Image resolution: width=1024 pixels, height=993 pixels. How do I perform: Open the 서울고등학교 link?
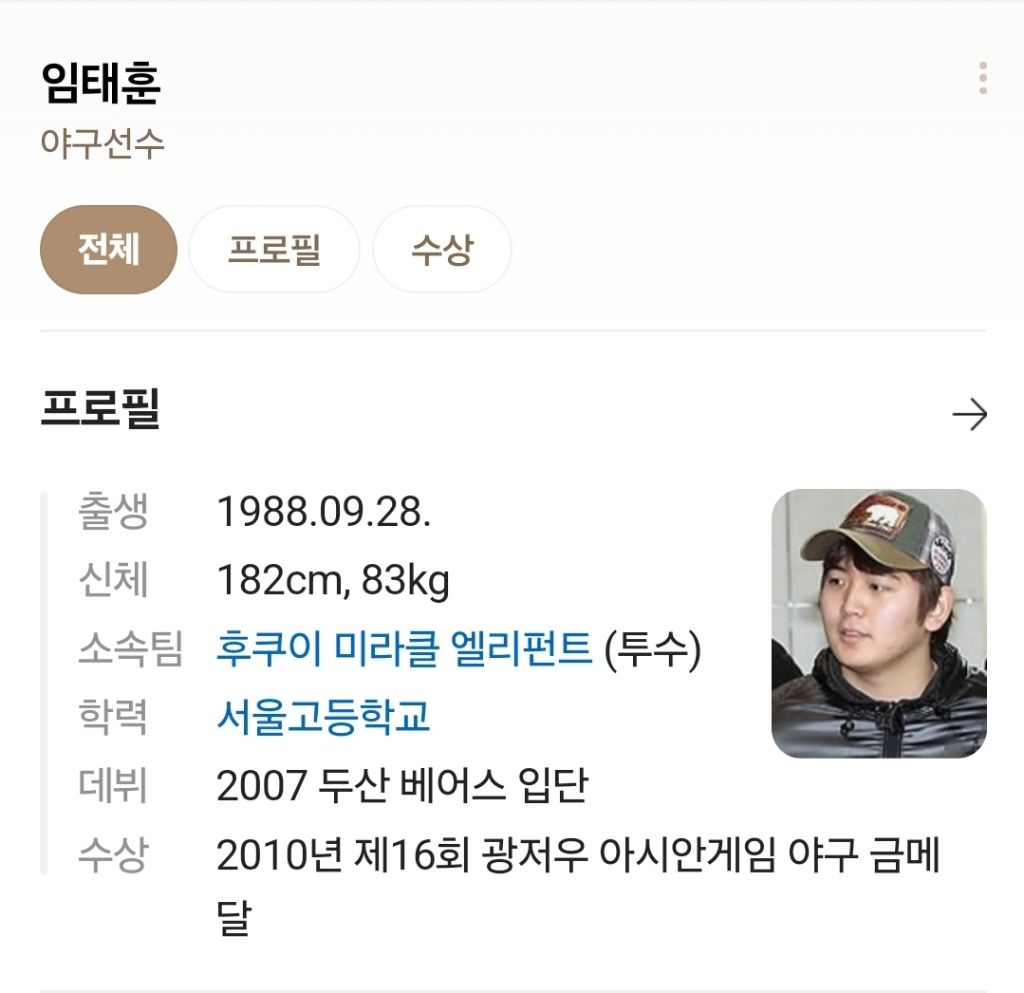click(323, 717)
